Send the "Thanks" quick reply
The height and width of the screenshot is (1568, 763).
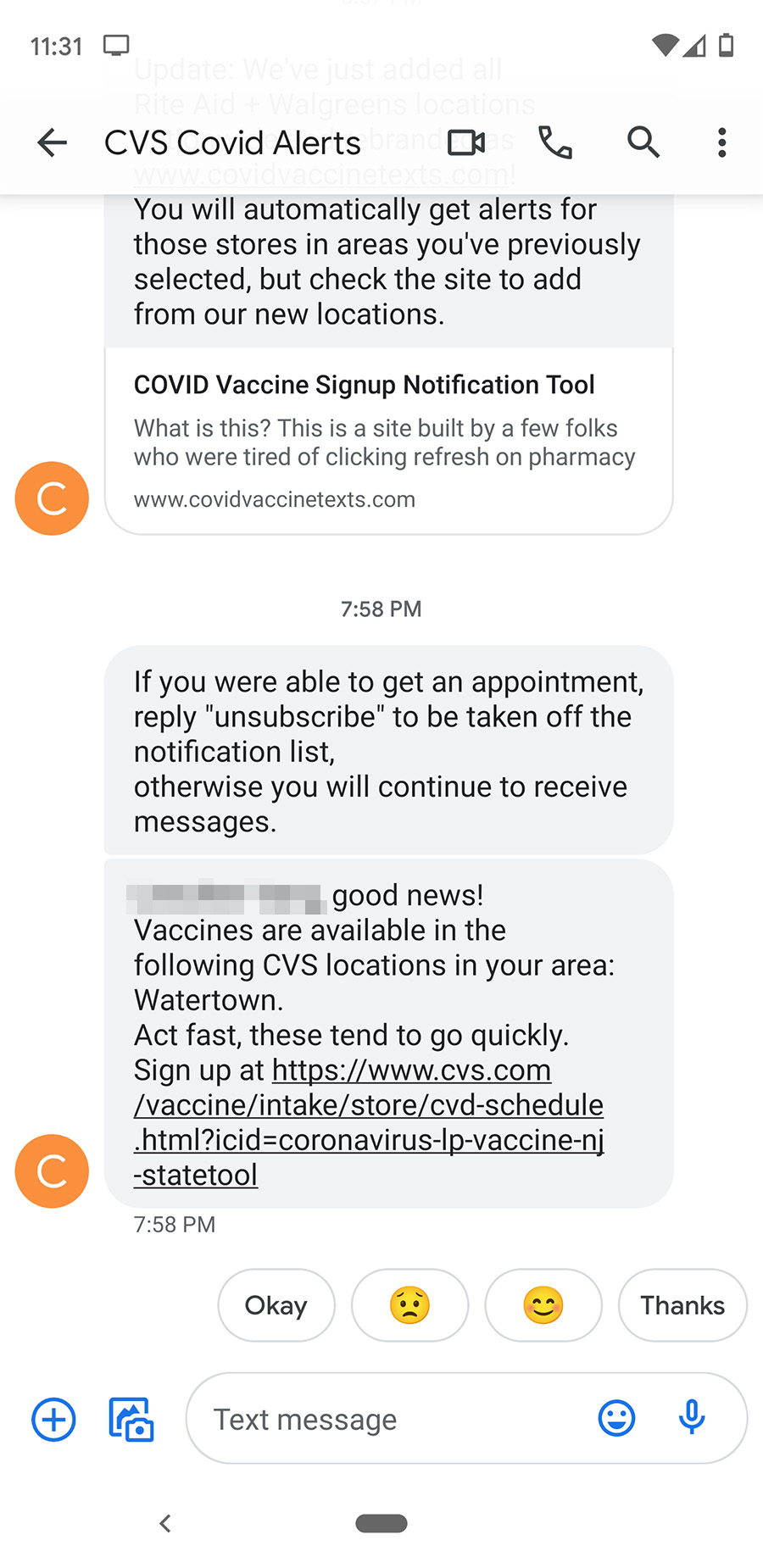click(x=682, y=1305)
